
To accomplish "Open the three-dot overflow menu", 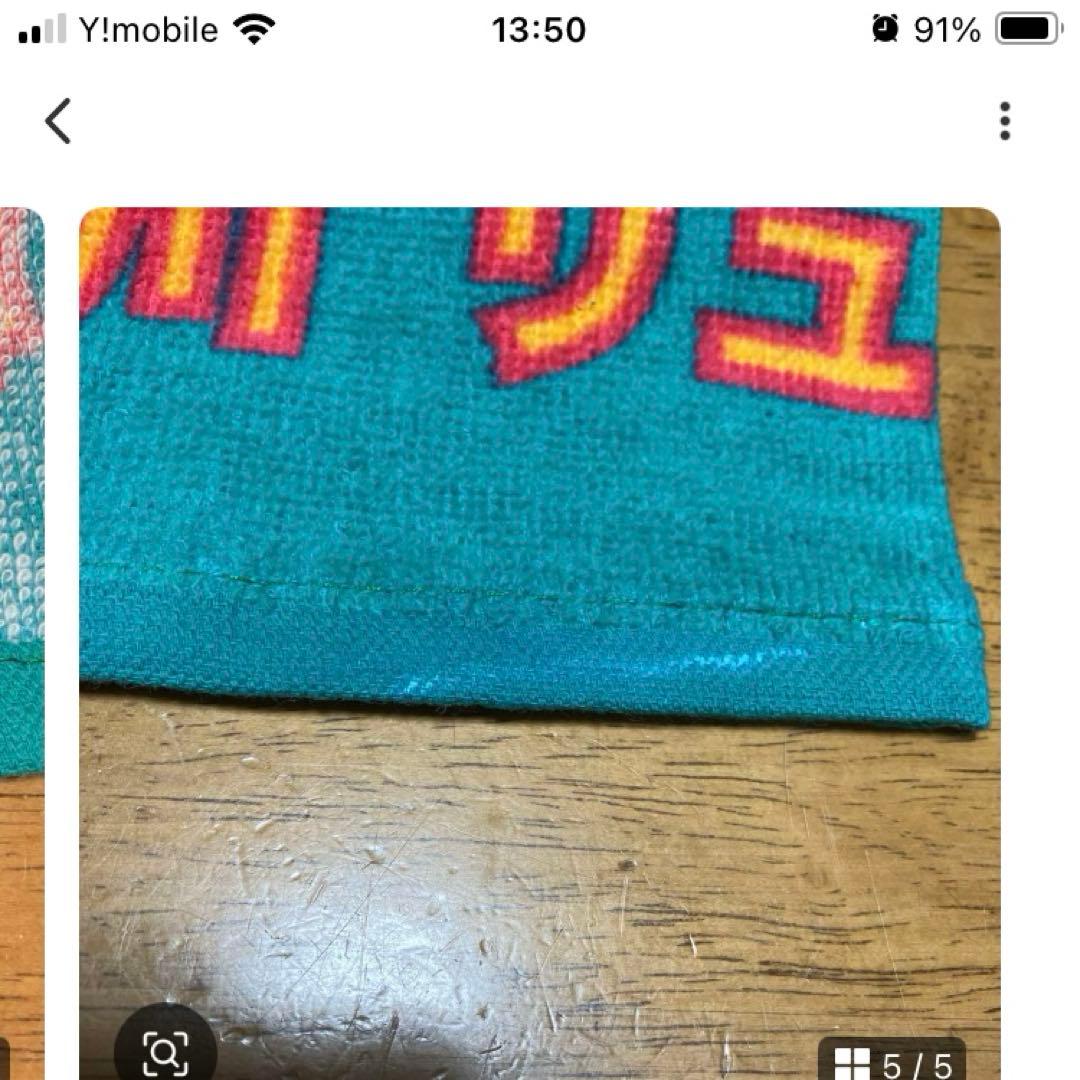I will coord(1004,121).
